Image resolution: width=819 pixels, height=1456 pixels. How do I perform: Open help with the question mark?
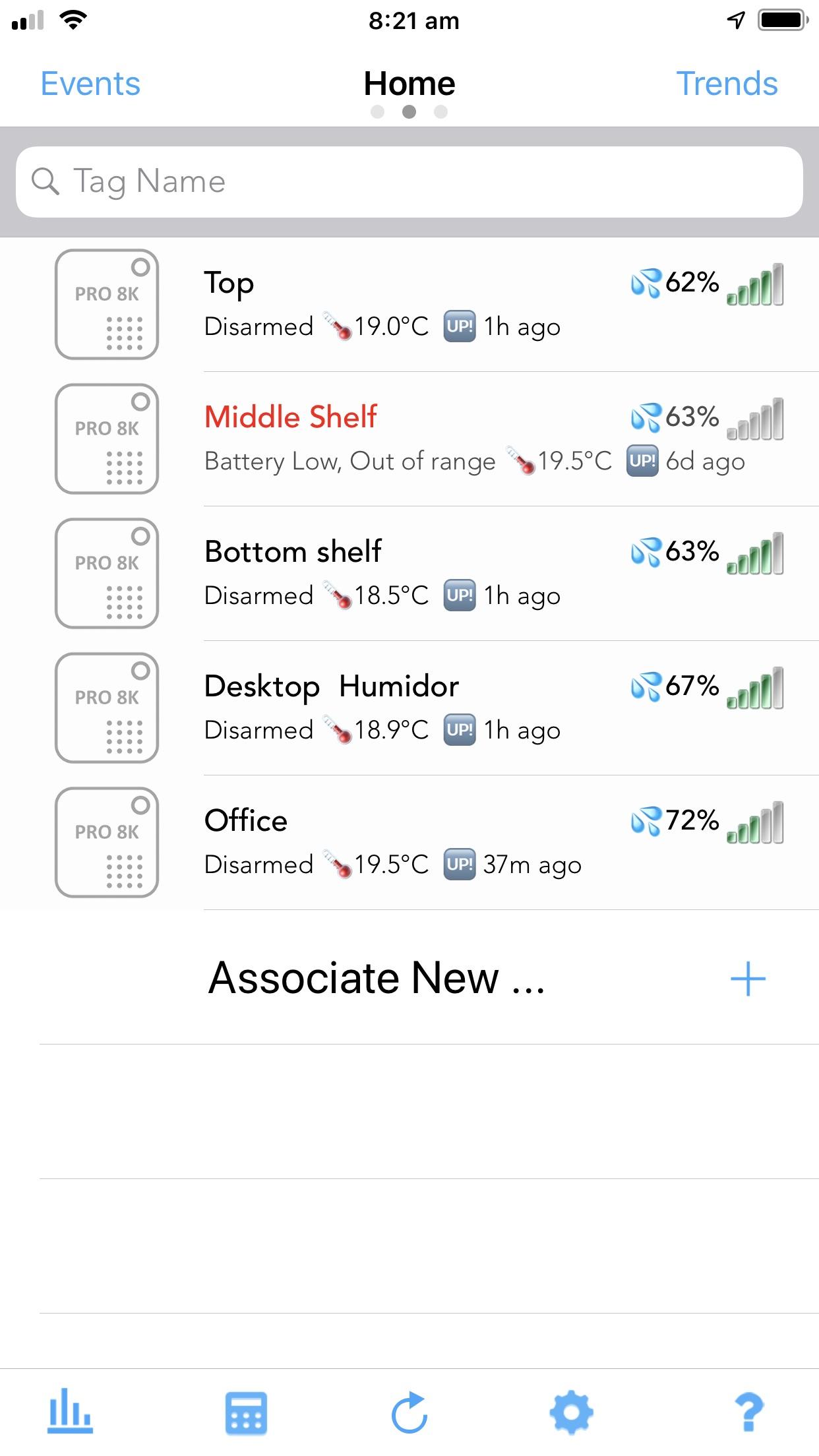(750, 1412)
